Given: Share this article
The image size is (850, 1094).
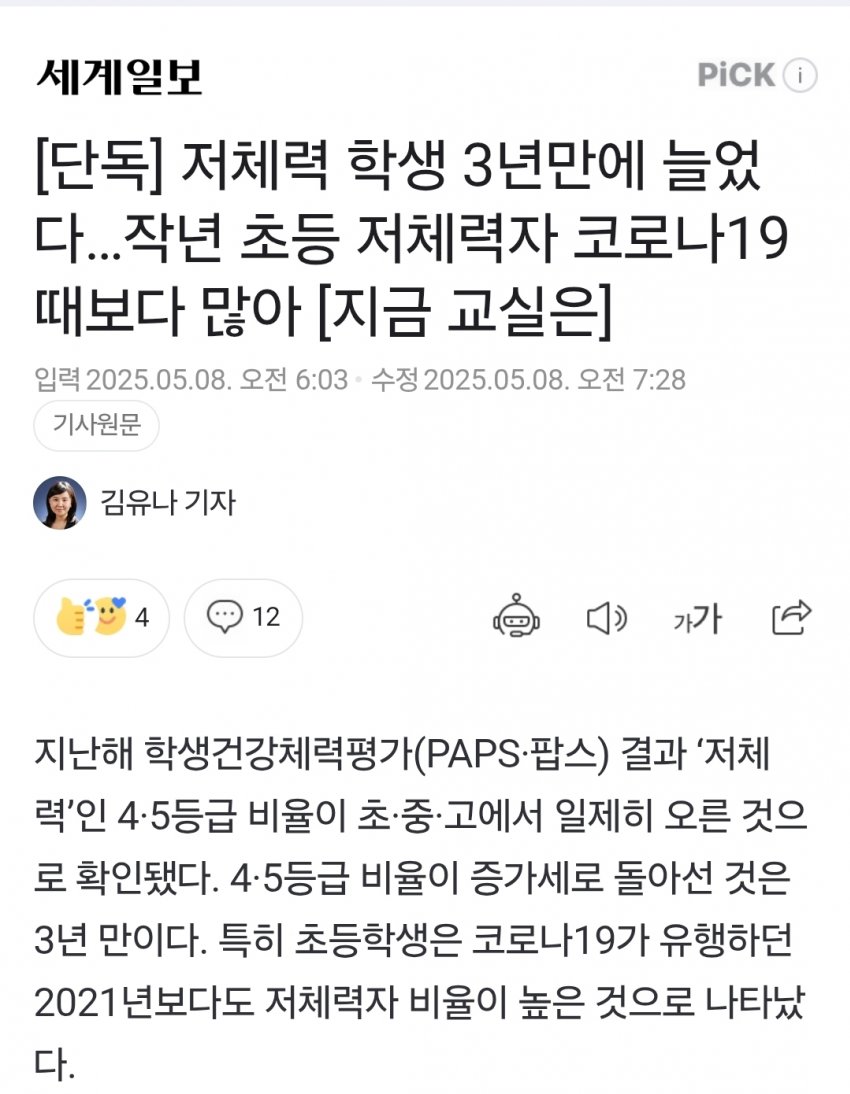Looking at the screenshot, I should point(791,618).
